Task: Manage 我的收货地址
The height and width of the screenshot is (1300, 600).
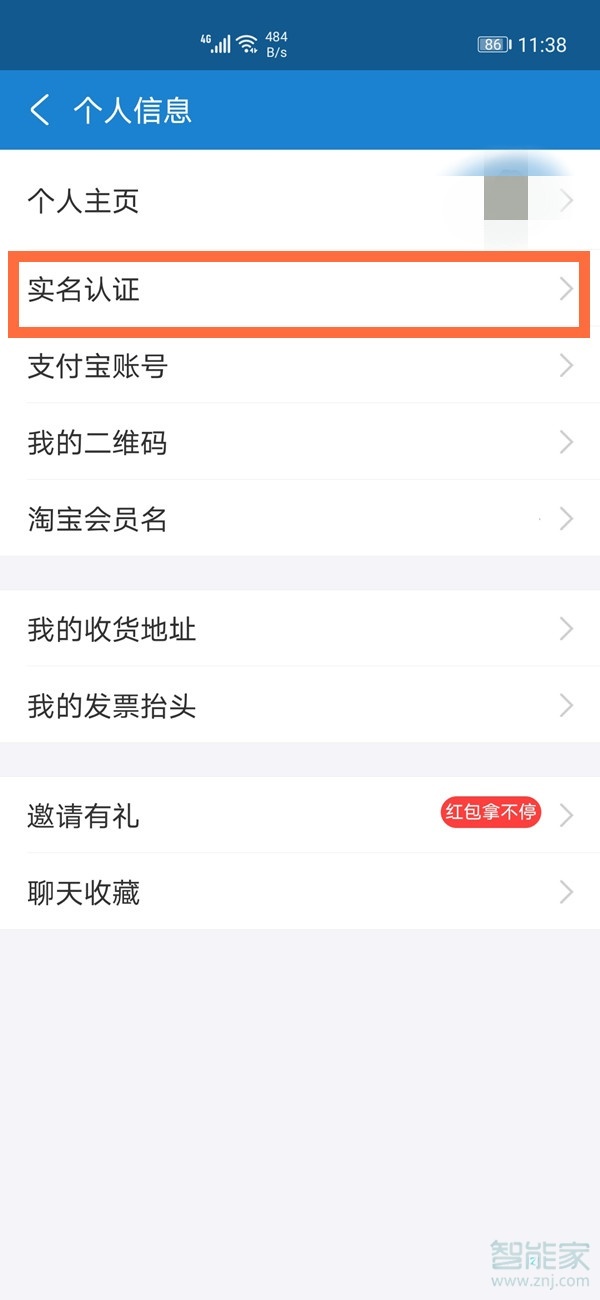Action: pyautogui.click(x=300, y=629)
